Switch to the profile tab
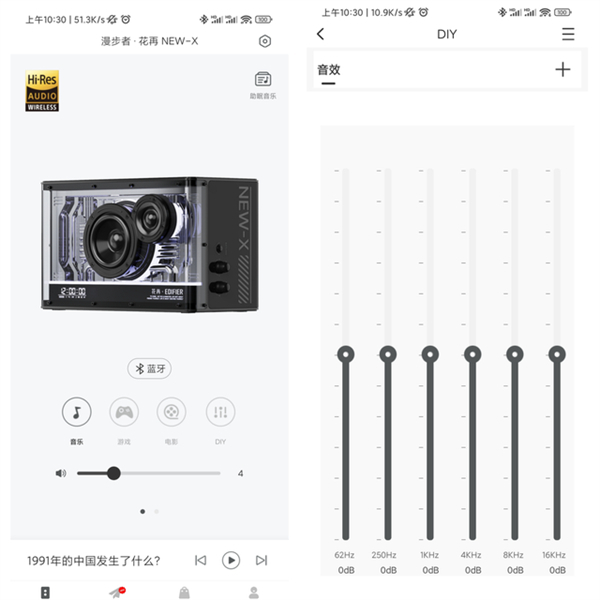Viewport: 600px width, 600px height. tap(254, 592)
